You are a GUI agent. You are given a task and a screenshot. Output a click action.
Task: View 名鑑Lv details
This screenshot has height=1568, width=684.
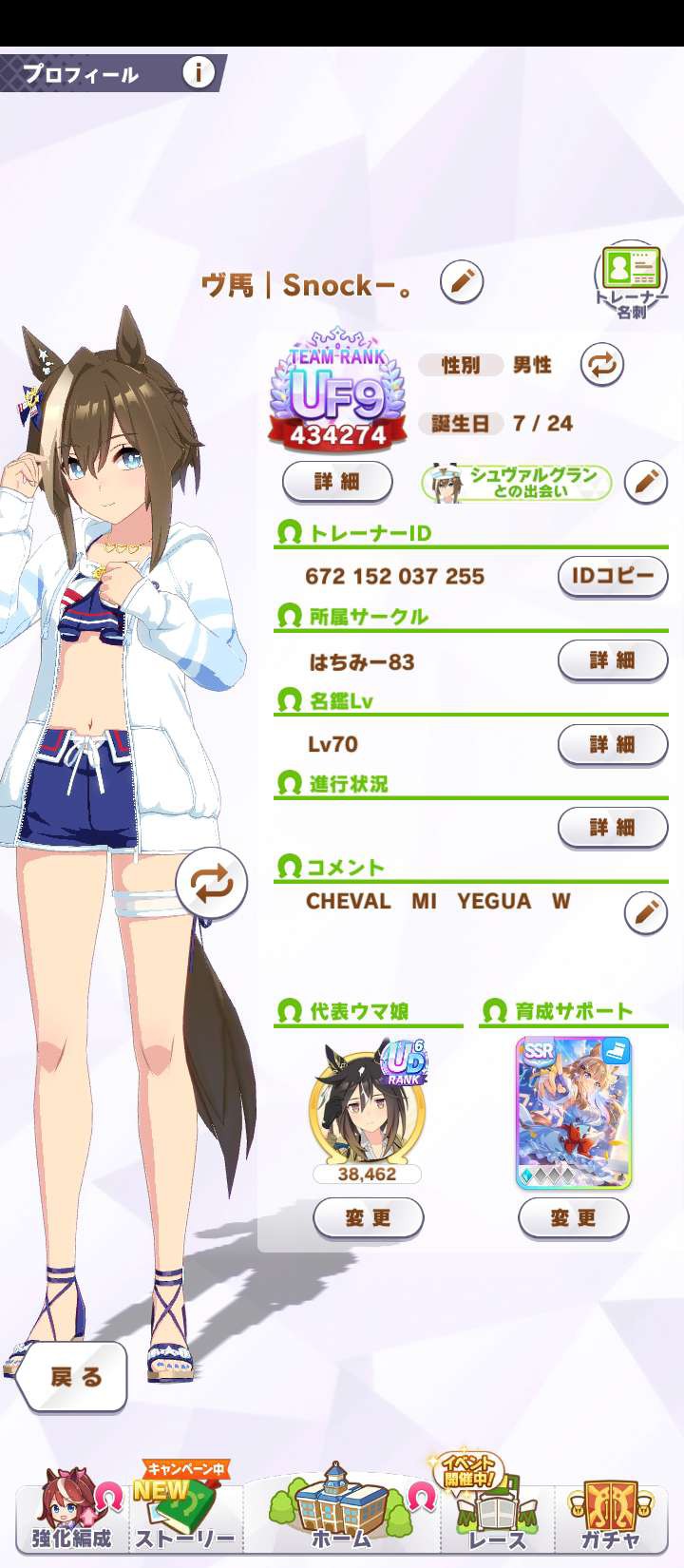pyautogui.click(x=612, y=744)
